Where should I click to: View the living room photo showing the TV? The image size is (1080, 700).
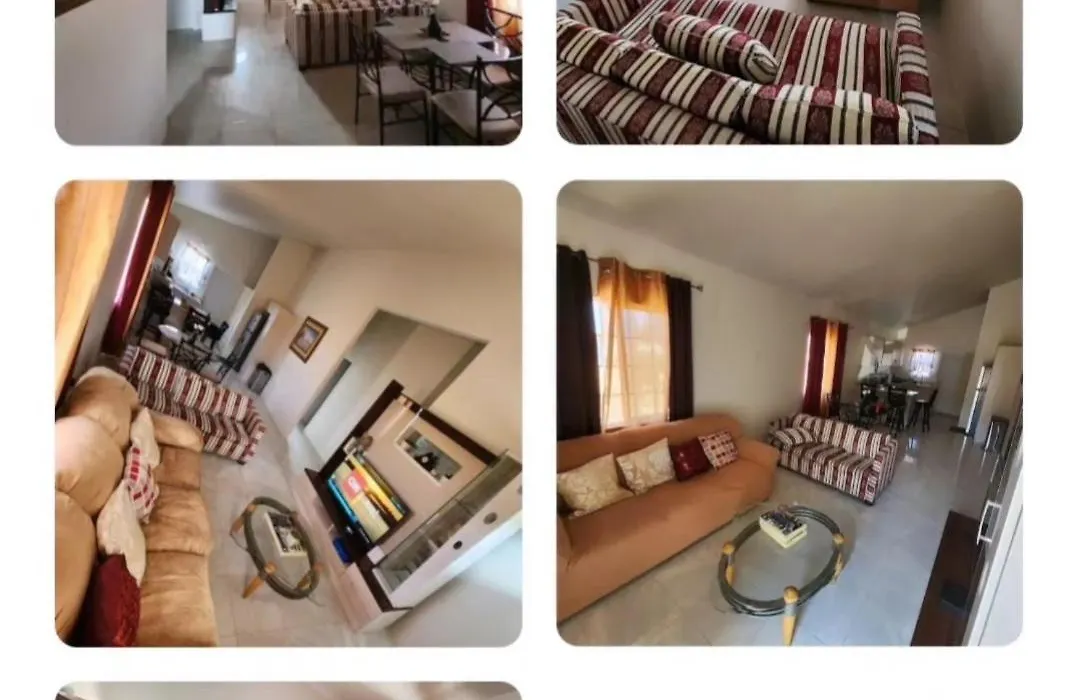pyautogui.click(x=288, y=412)
